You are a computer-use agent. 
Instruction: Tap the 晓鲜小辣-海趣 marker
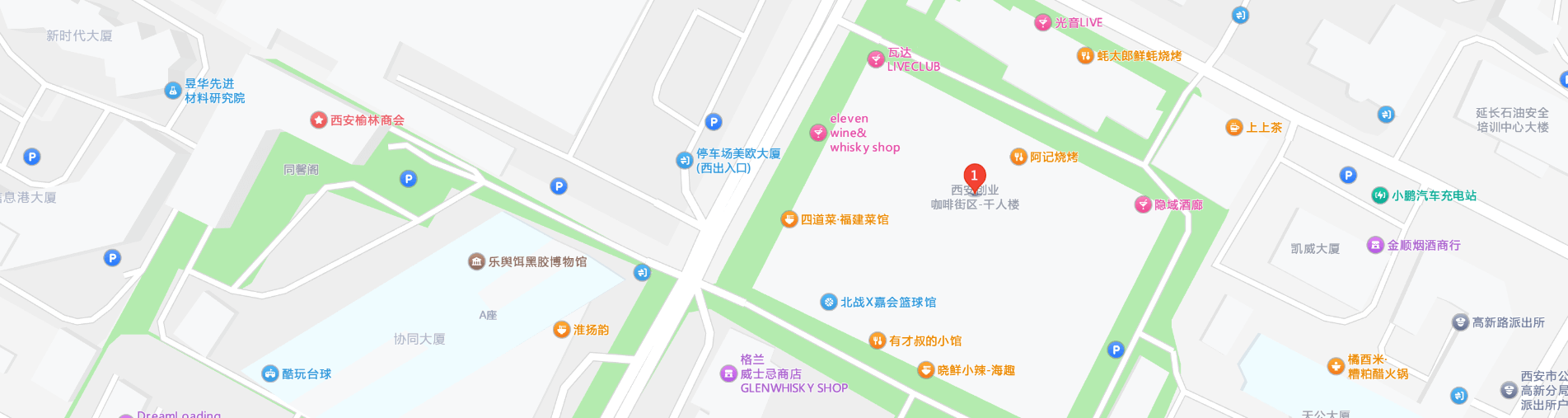[925, 370]
